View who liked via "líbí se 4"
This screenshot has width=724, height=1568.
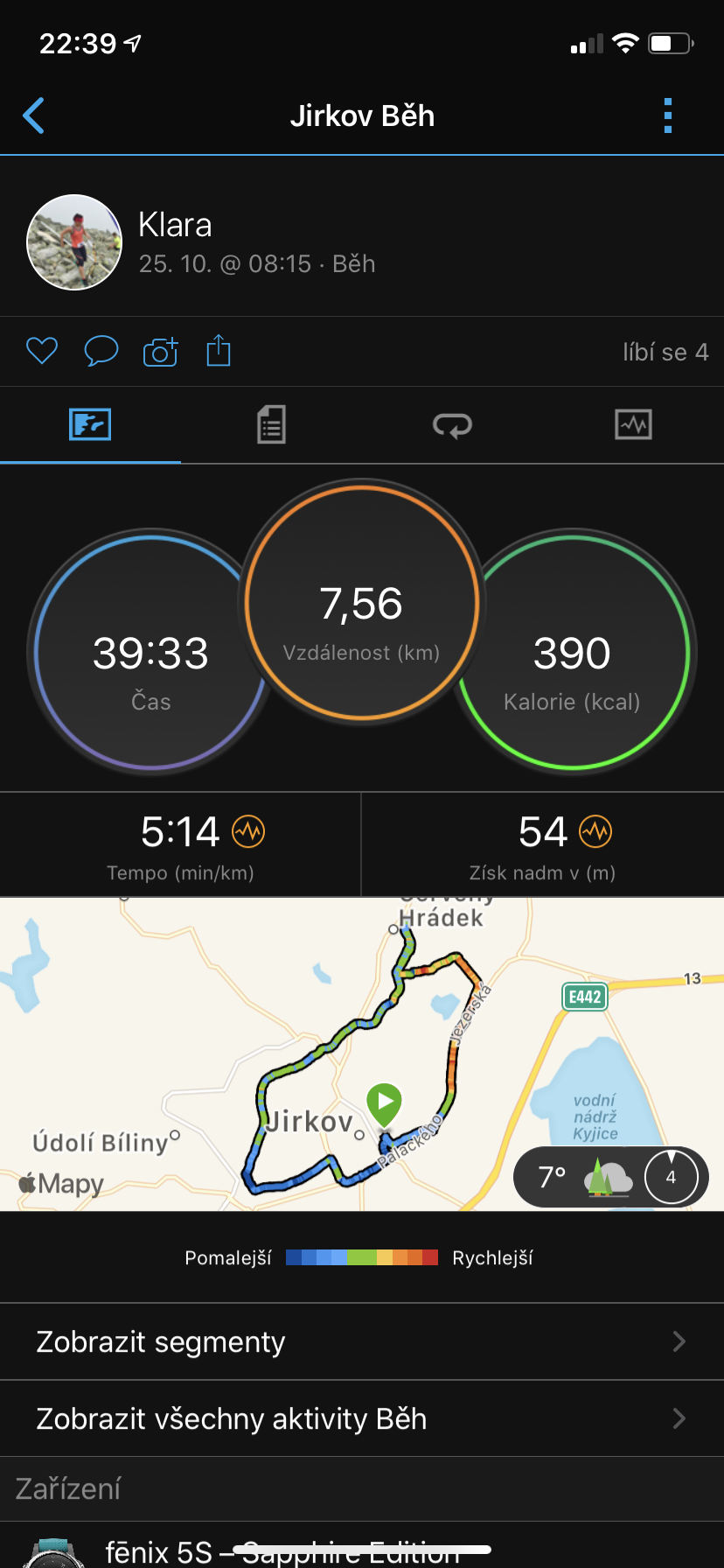(x=665, y=353)
